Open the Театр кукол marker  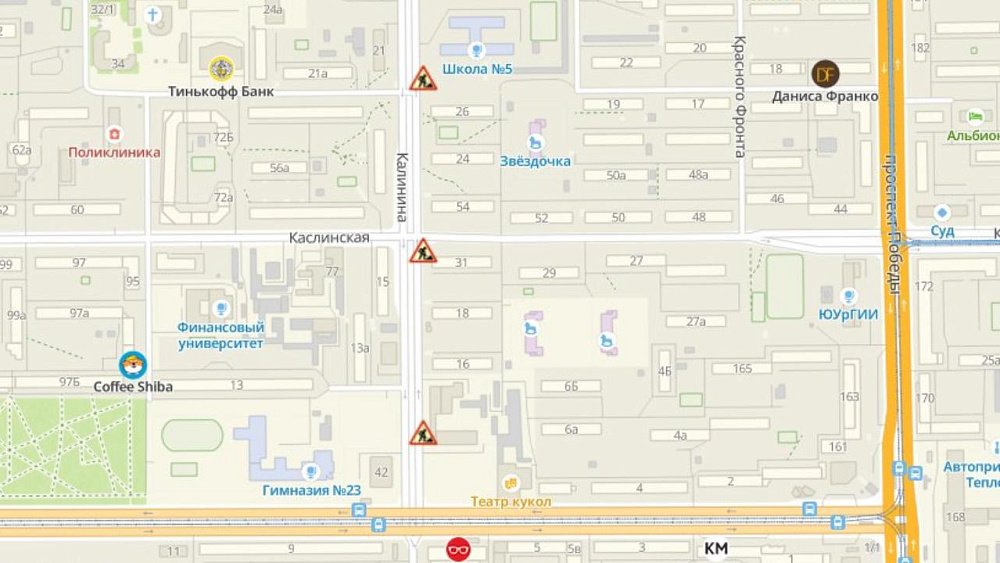tap(511, 483)
